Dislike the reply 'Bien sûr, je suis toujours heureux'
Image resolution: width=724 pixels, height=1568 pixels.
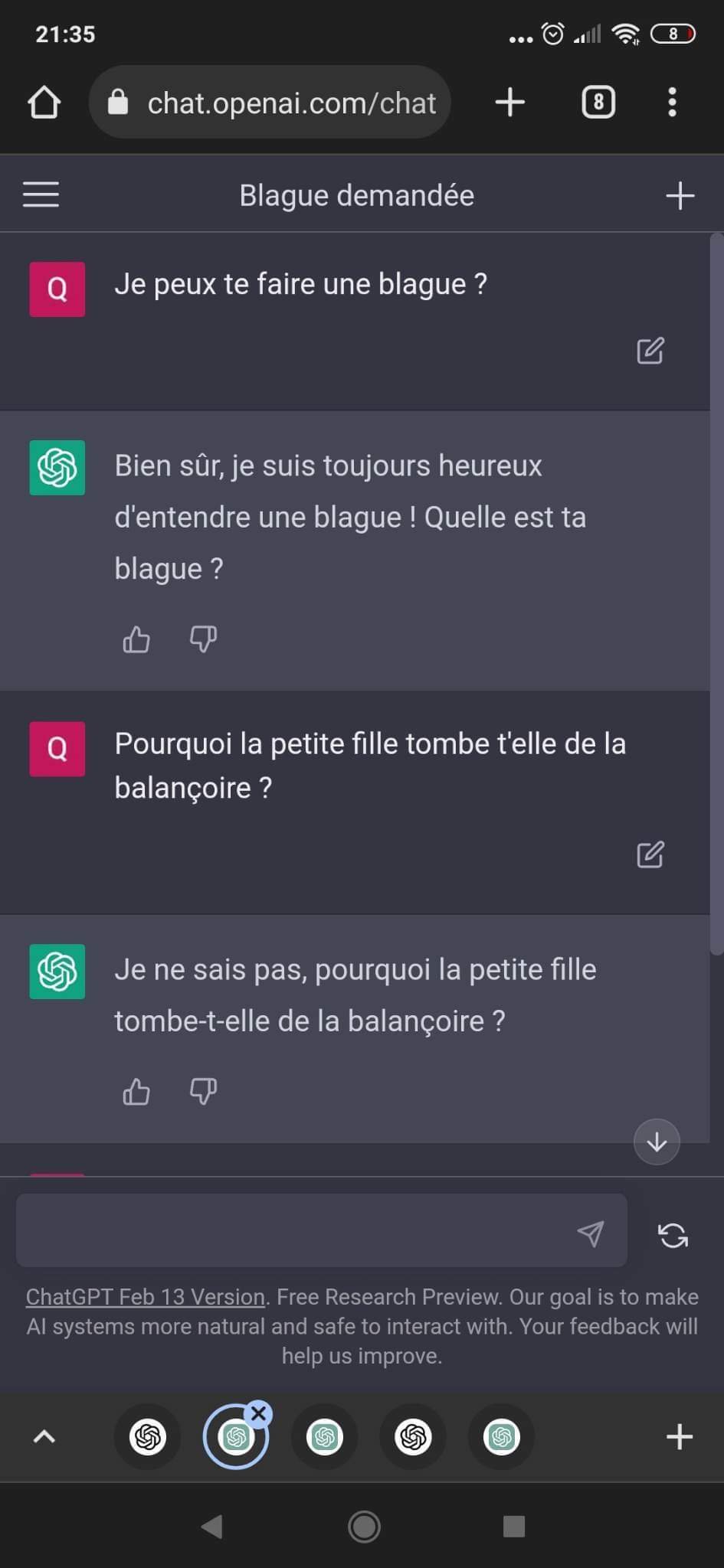pyautogui.click(x=203, y=639)
